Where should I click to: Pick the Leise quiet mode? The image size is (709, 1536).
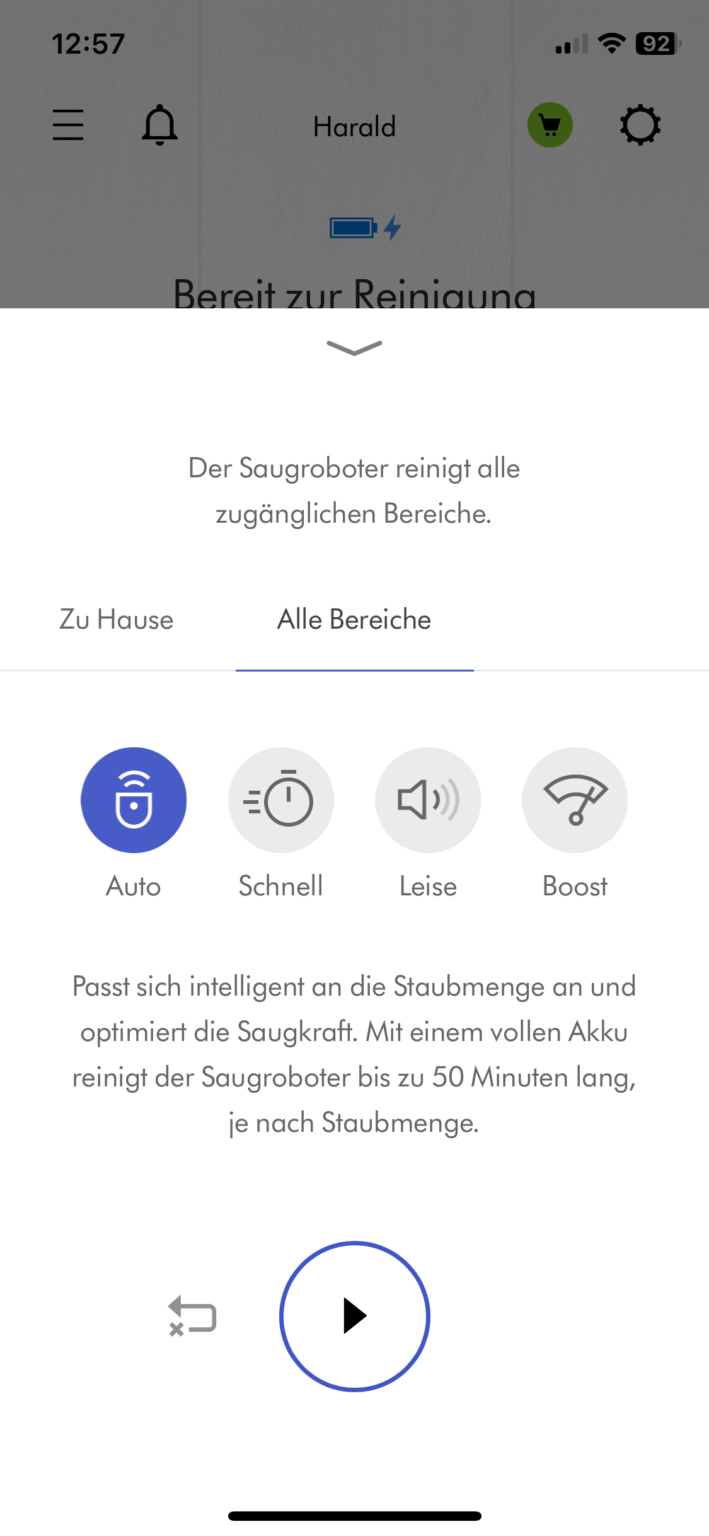(x=427, y=800)
